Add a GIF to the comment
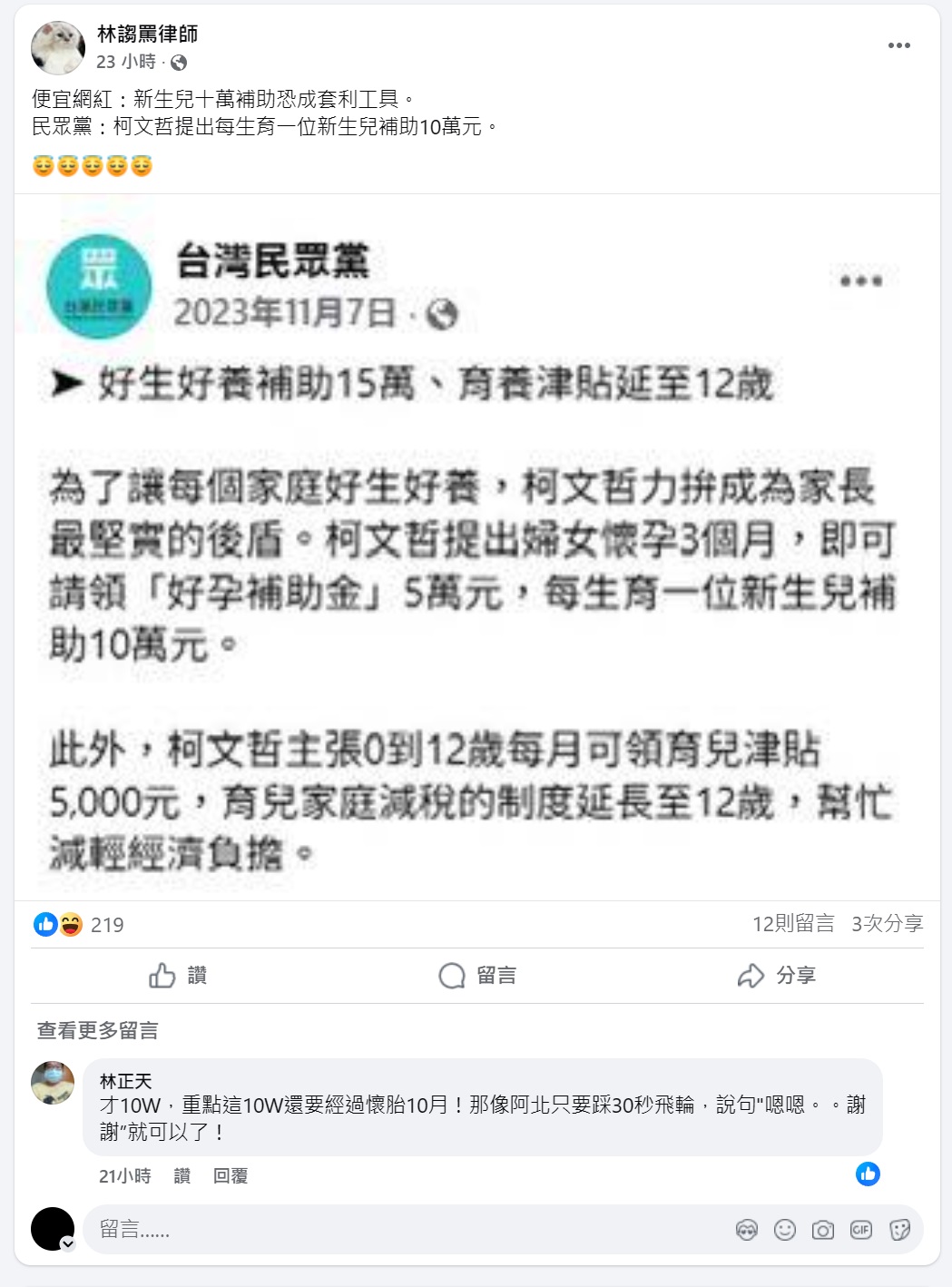952x1287 pixels. coord(861,1230)
